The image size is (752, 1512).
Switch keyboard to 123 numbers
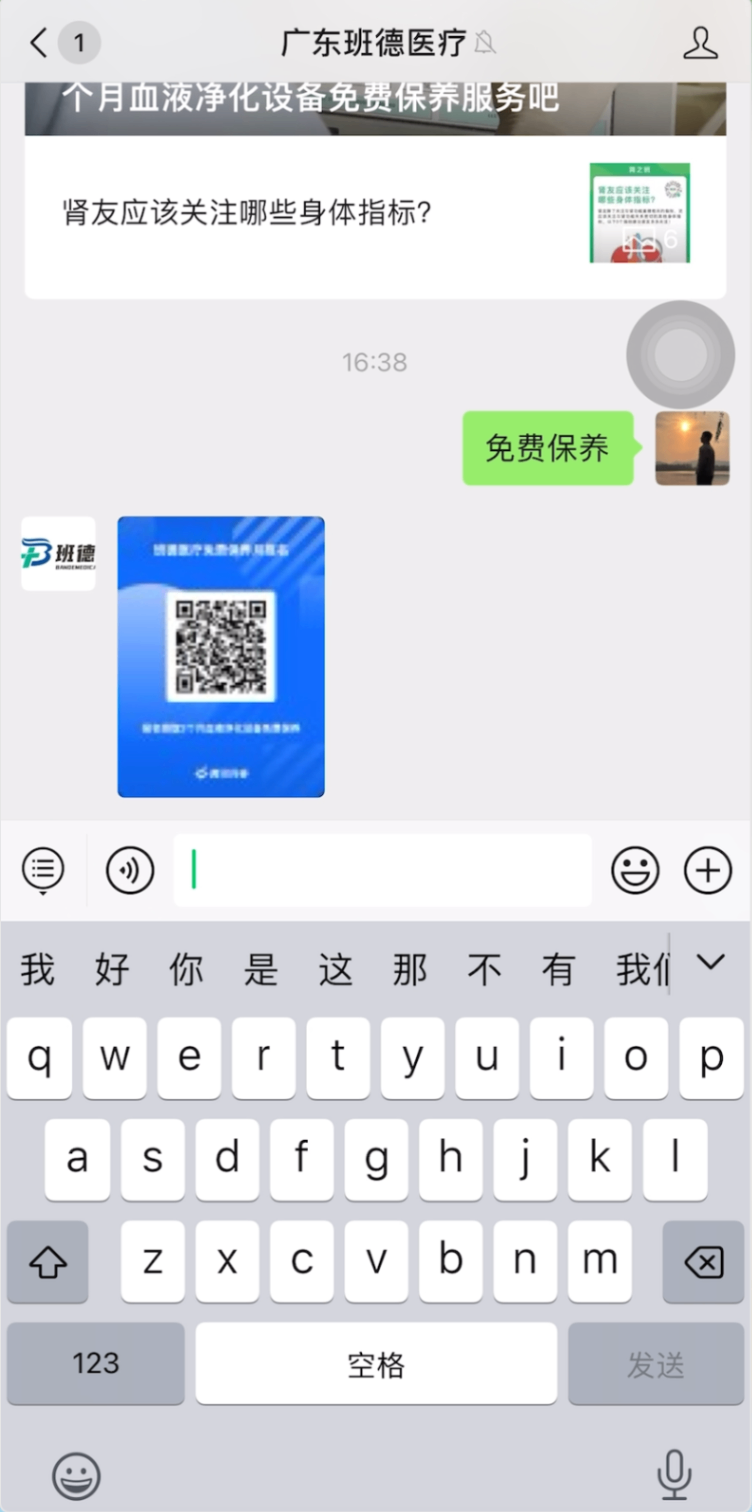tap(96, 1364)
